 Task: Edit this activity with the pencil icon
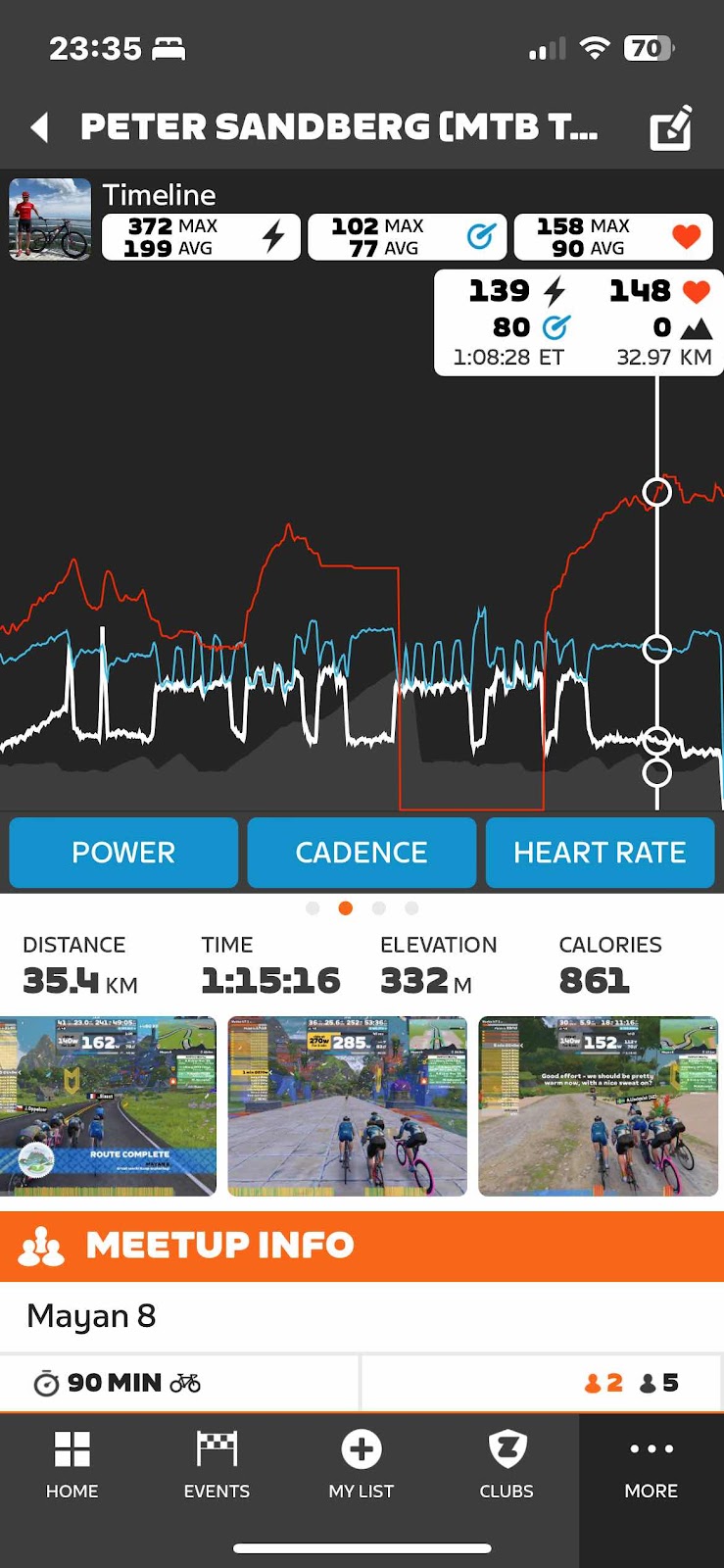tap(671, 127)
